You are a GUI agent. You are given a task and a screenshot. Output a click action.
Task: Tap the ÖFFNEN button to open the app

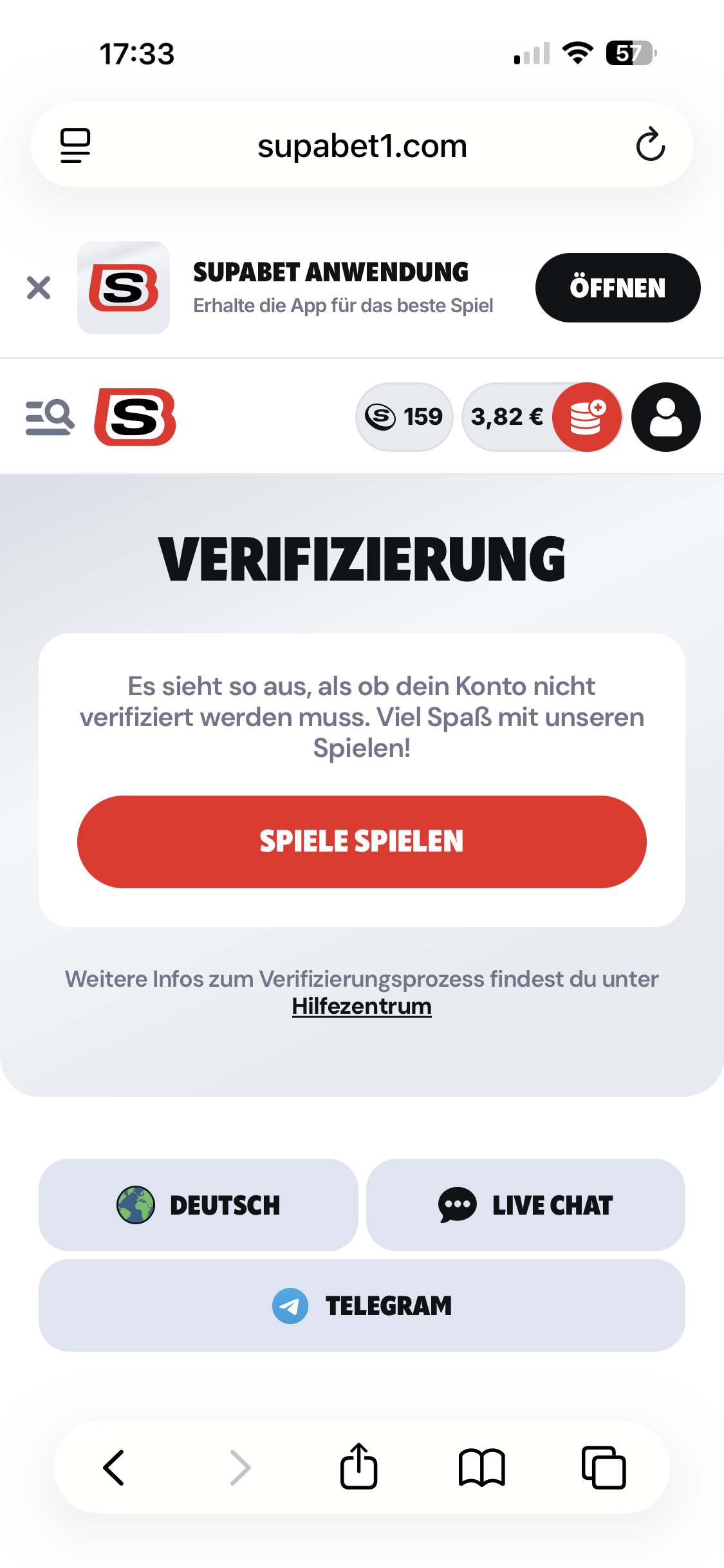point(617,288)
